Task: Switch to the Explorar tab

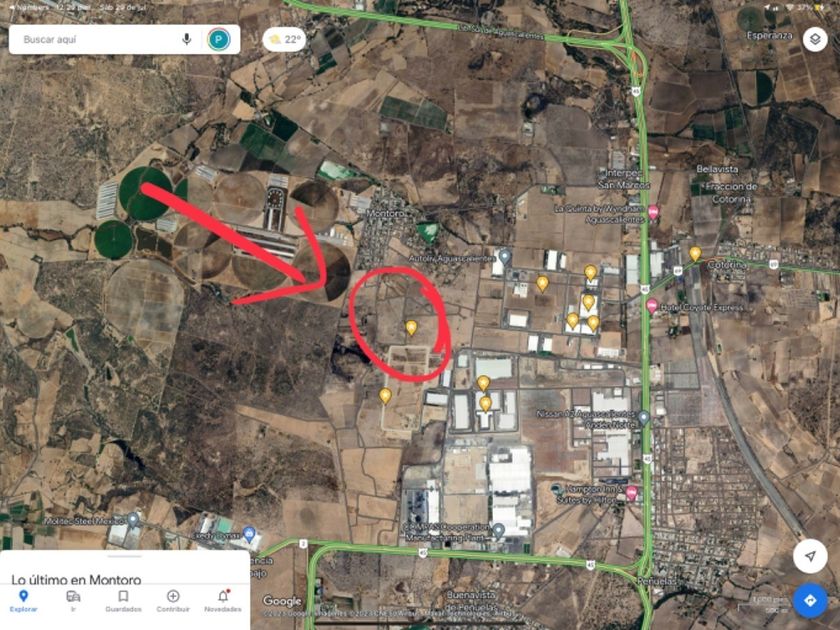Action: (24, 600)
